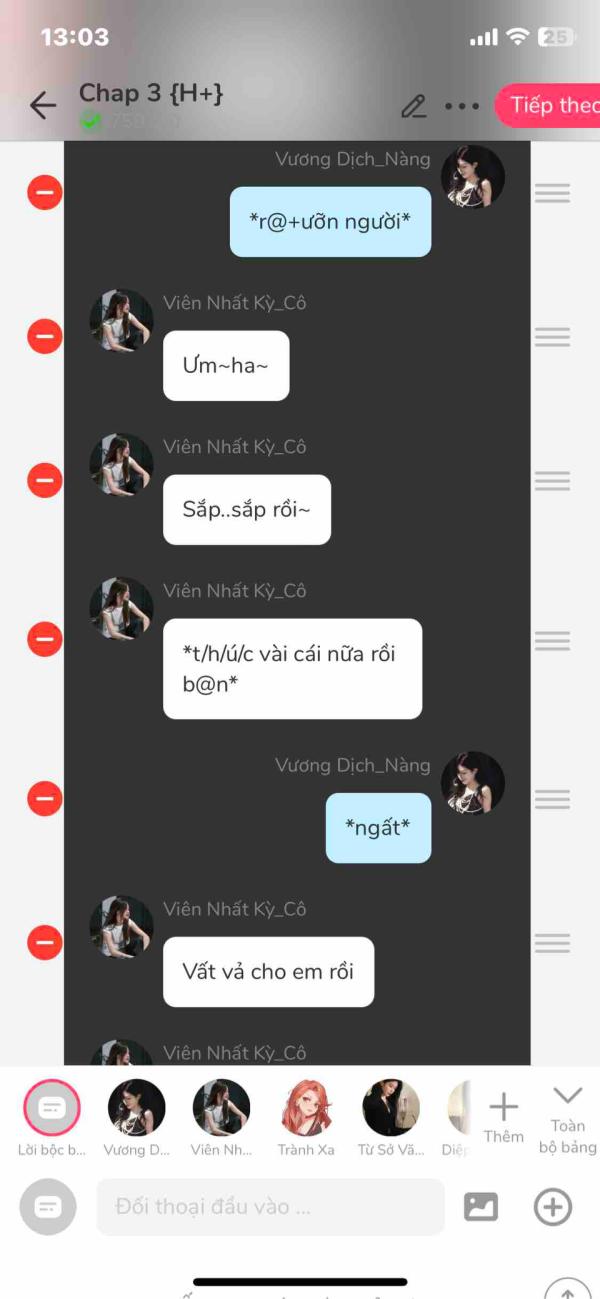
Task: Tap the Tiếp theo button
Action: pyautogui.click(x=548, y=105)
